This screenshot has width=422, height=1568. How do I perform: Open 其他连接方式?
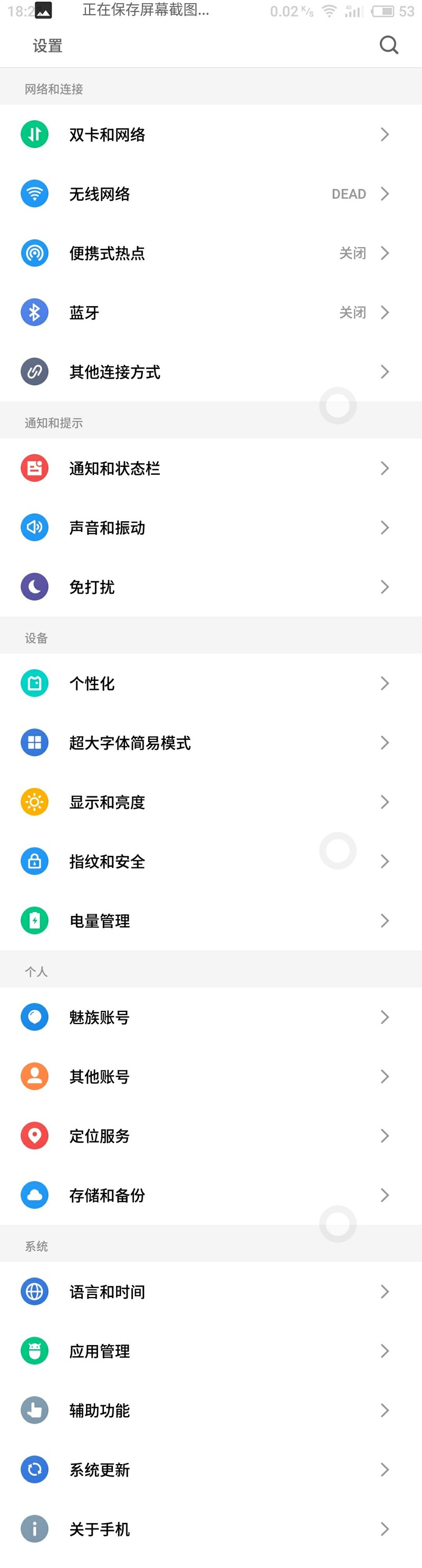114,372
